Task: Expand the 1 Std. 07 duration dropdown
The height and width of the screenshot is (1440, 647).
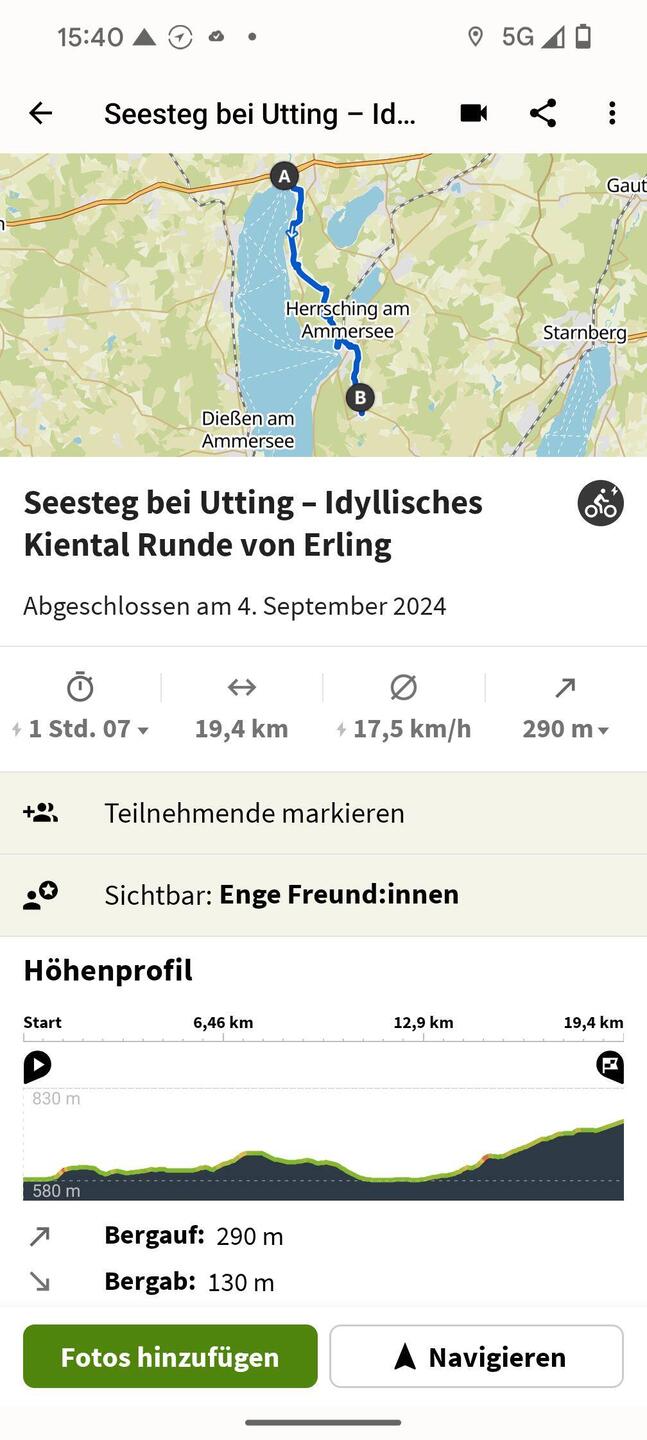Action: [80, 729]
